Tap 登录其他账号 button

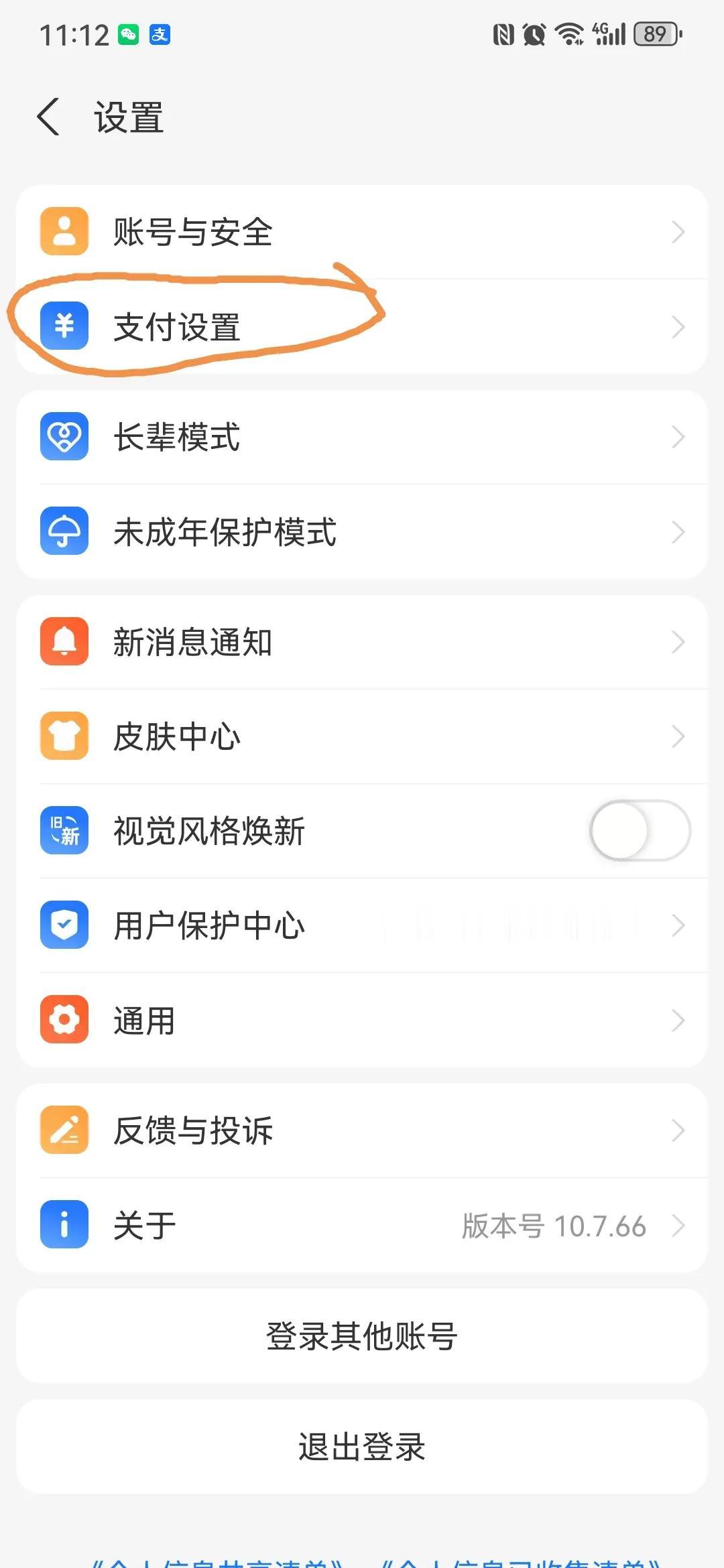click(362, 1336)
